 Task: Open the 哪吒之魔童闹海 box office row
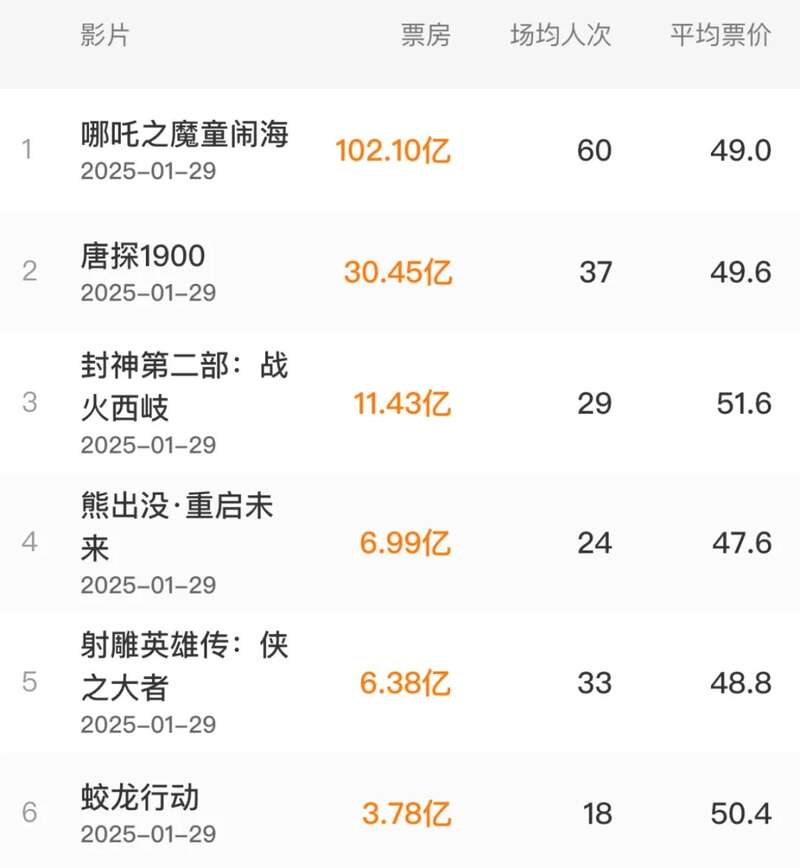tap(185, 135)
